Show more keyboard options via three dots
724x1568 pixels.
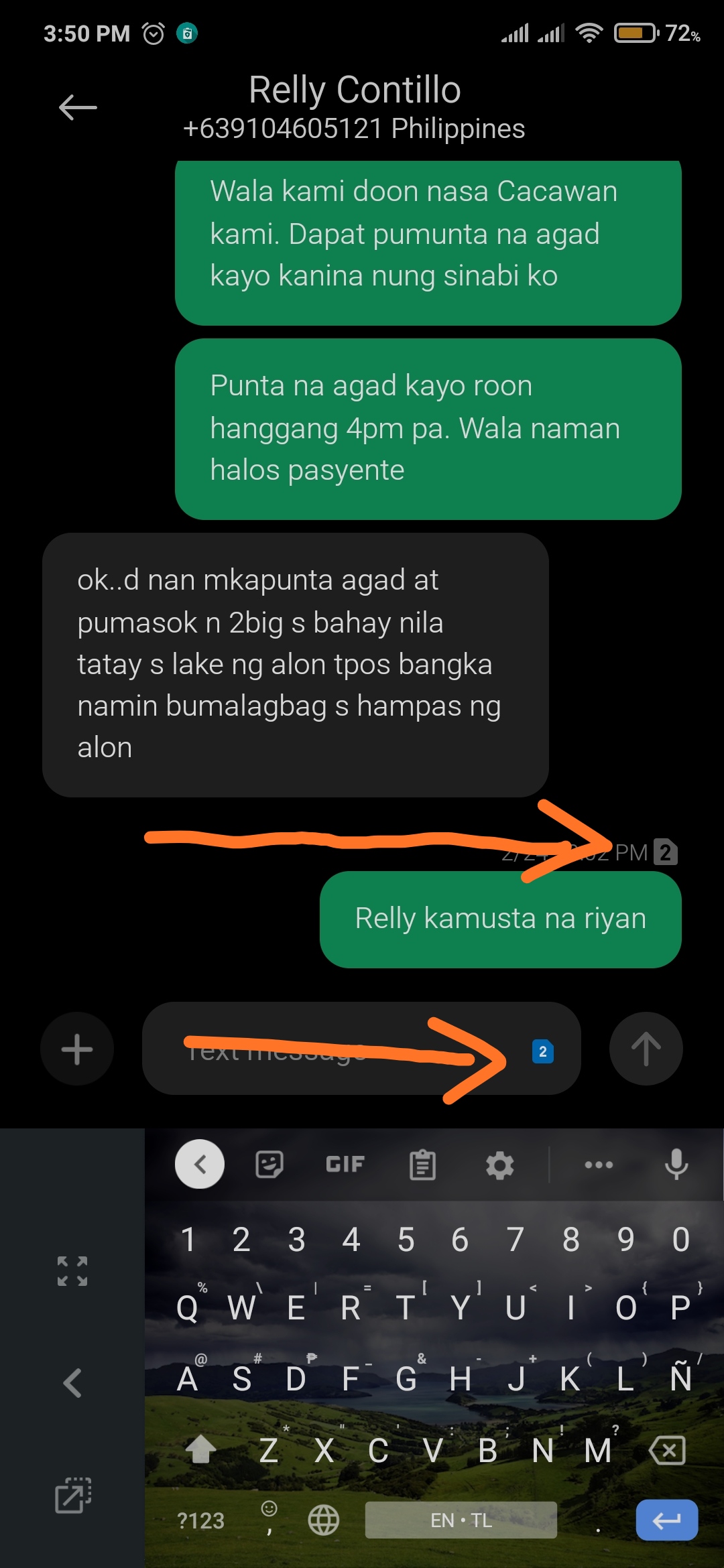[x=599, y=1165]
